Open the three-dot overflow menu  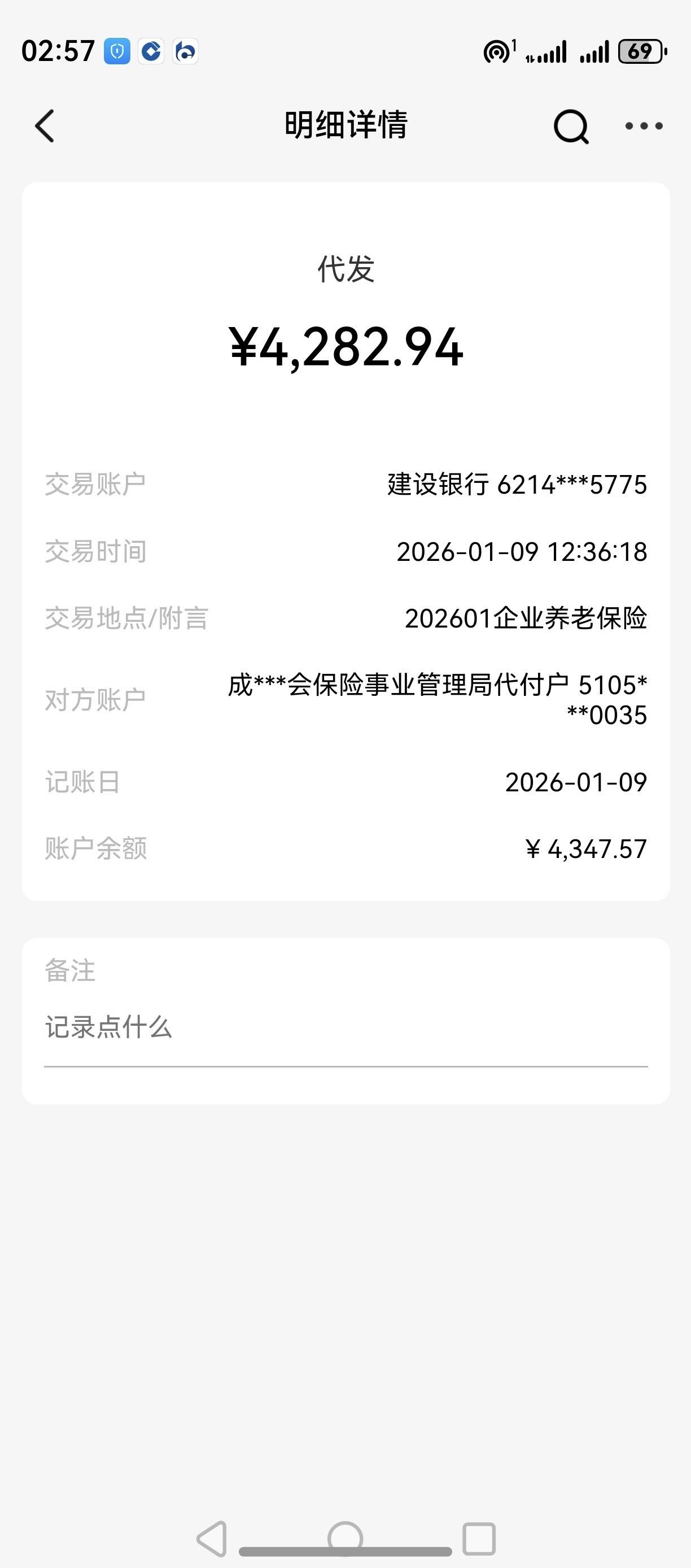pyautogui.click(x=644, y=126)
